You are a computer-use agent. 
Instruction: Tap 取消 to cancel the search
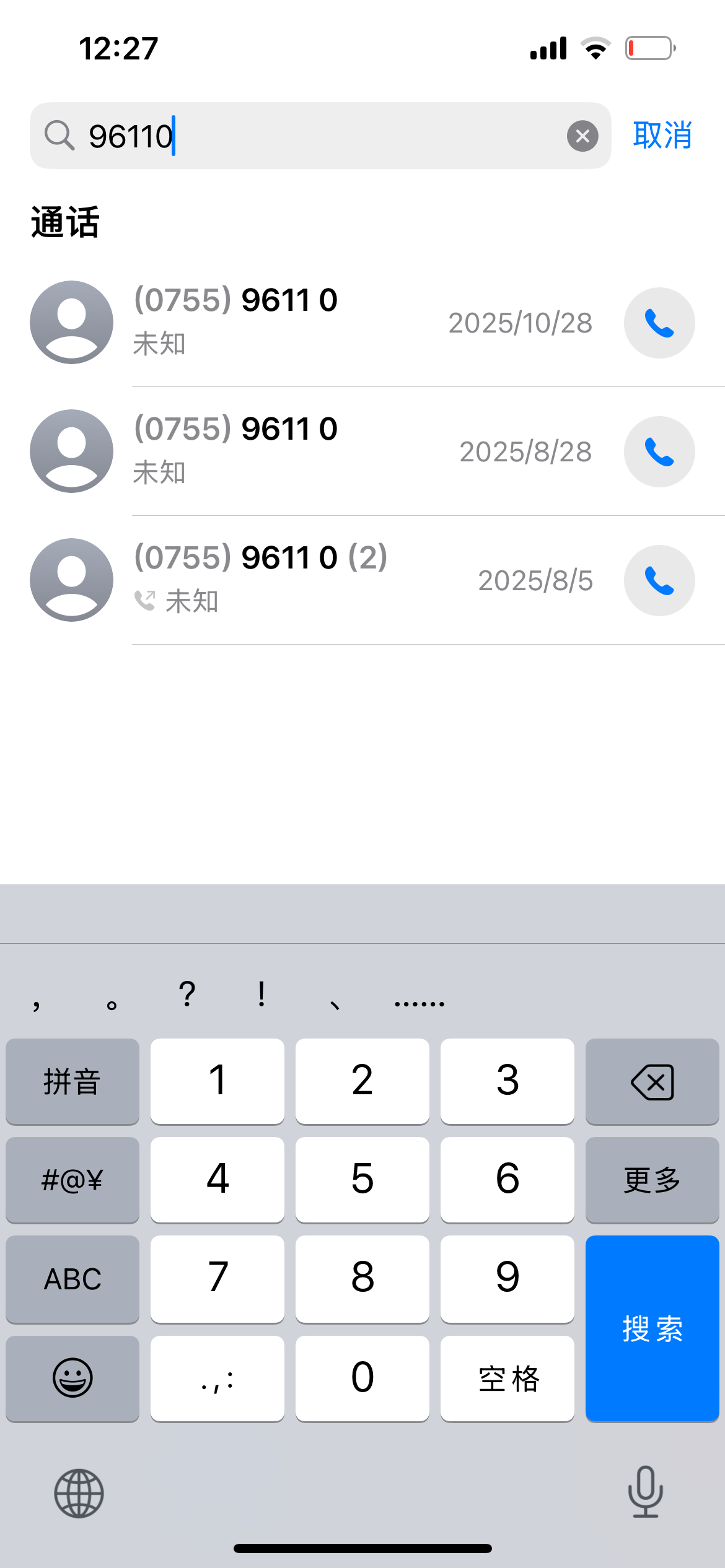tap(662, 135)
